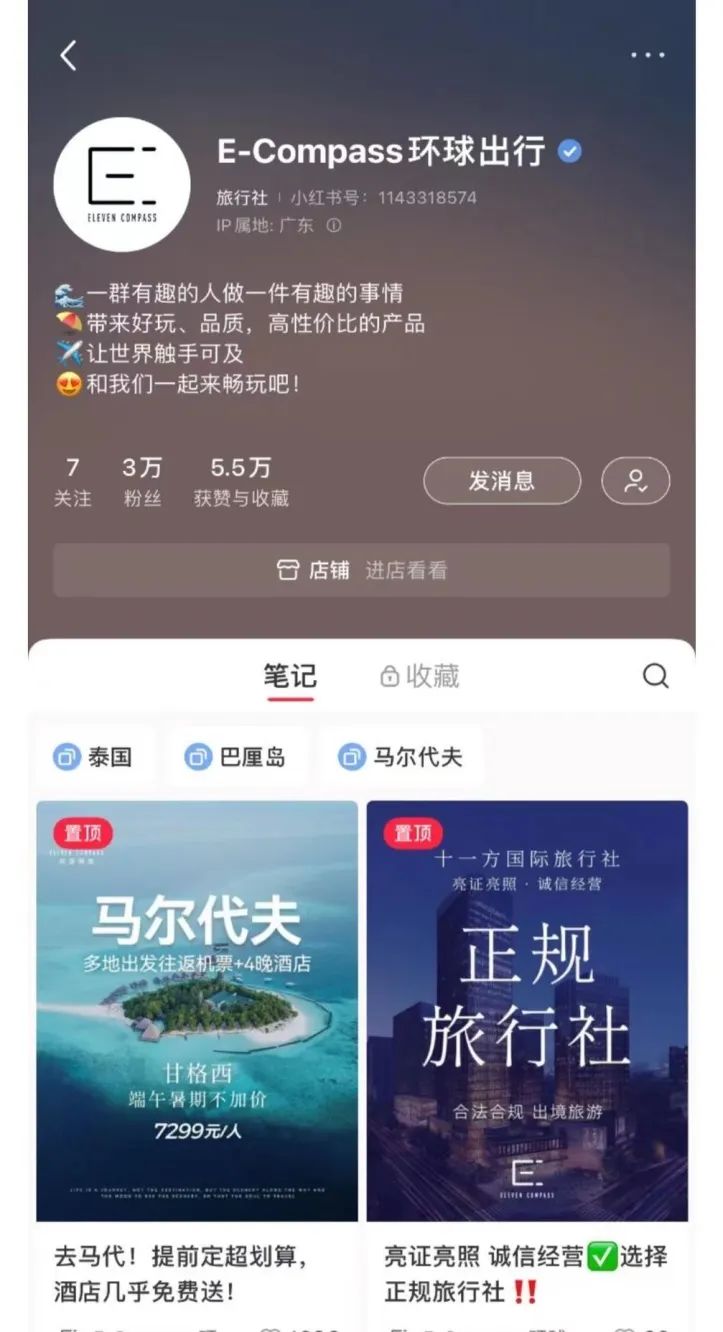This screenshot has width=723, height=1332.
Task: Switch to the 笔记 tab
Action: coord(290,677)
